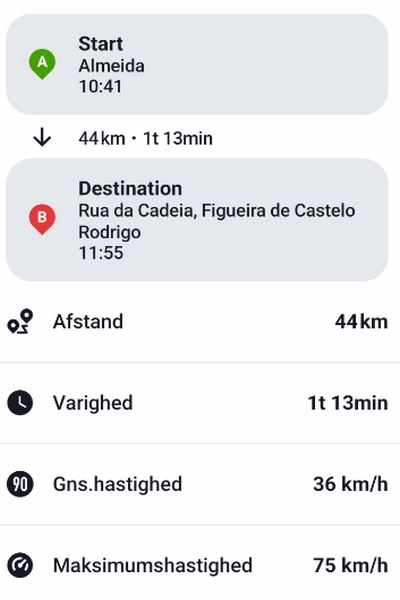Open the Start card for Almeida
Viewport: 400px width, 600px height.
click(197, 65)
